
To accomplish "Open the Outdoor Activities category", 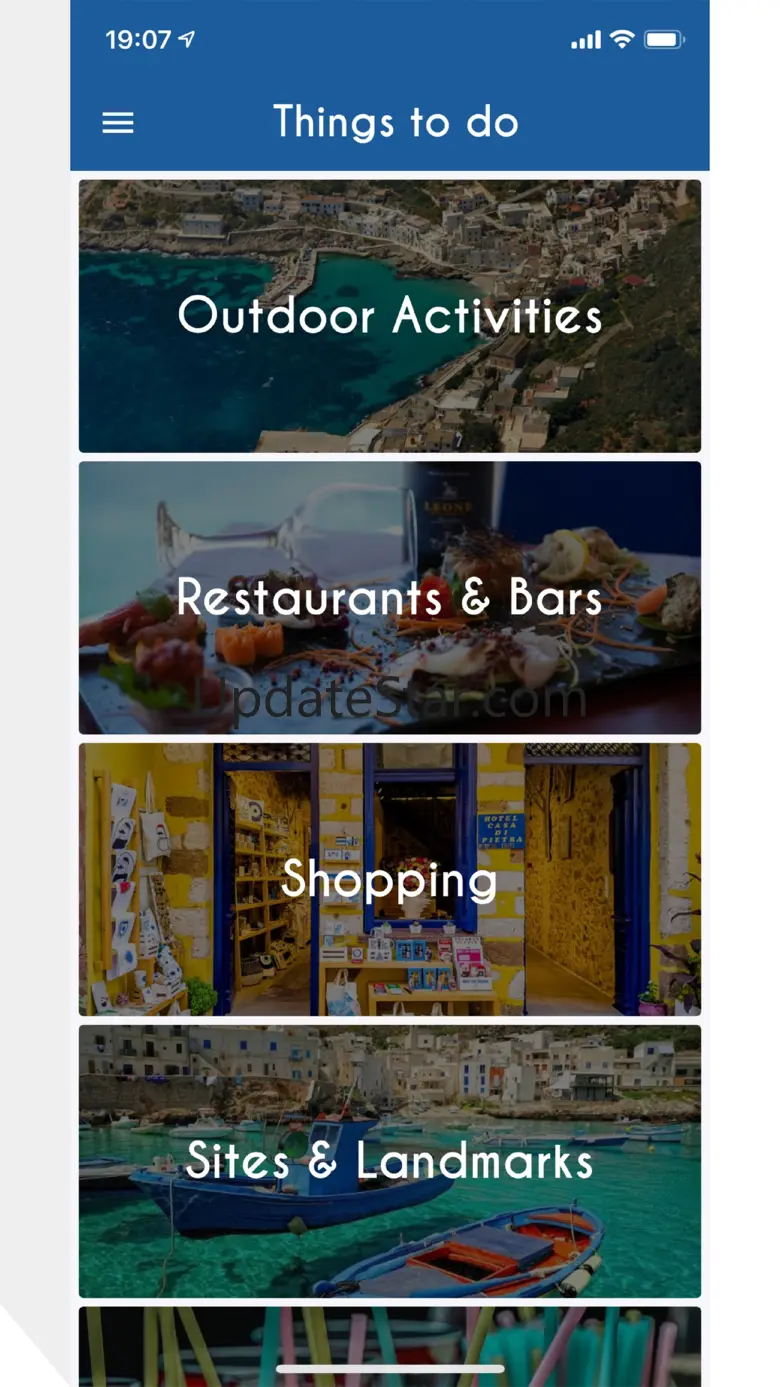I will click(390, 316).
